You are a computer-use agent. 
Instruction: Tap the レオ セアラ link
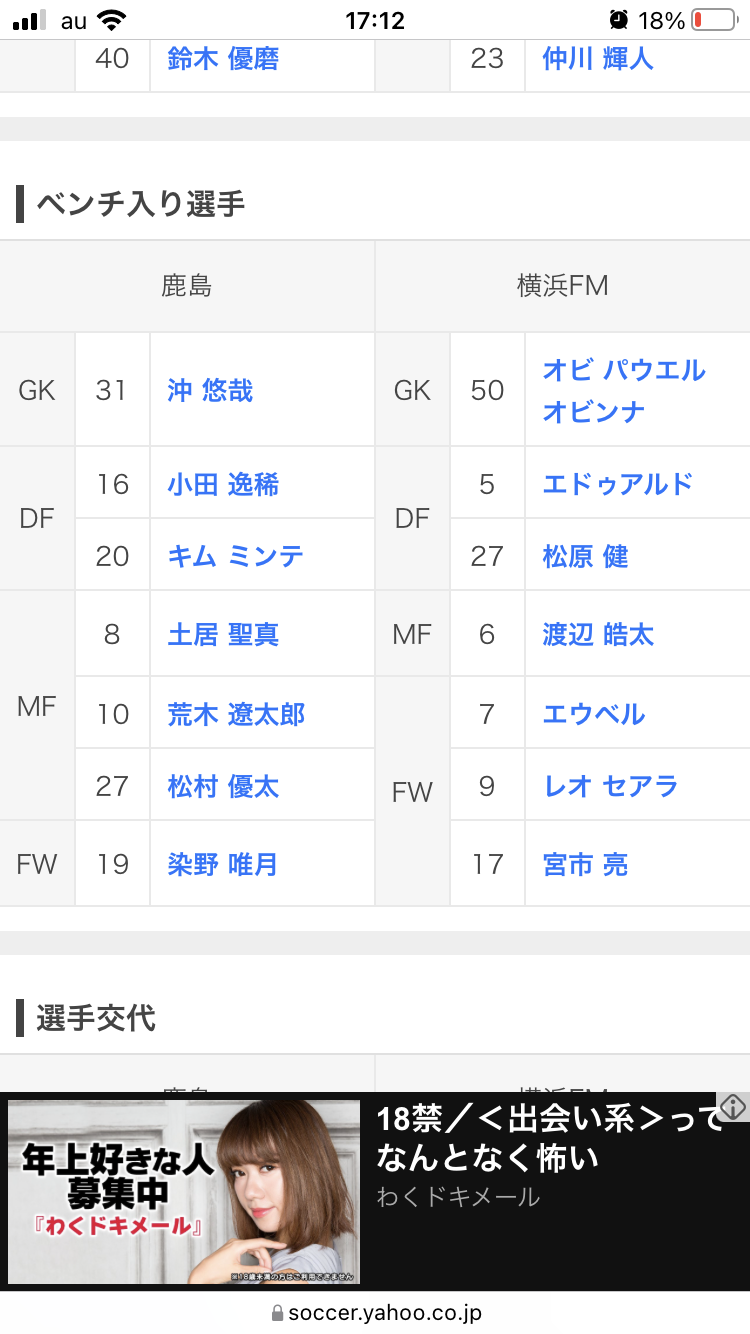coord(610,786)
